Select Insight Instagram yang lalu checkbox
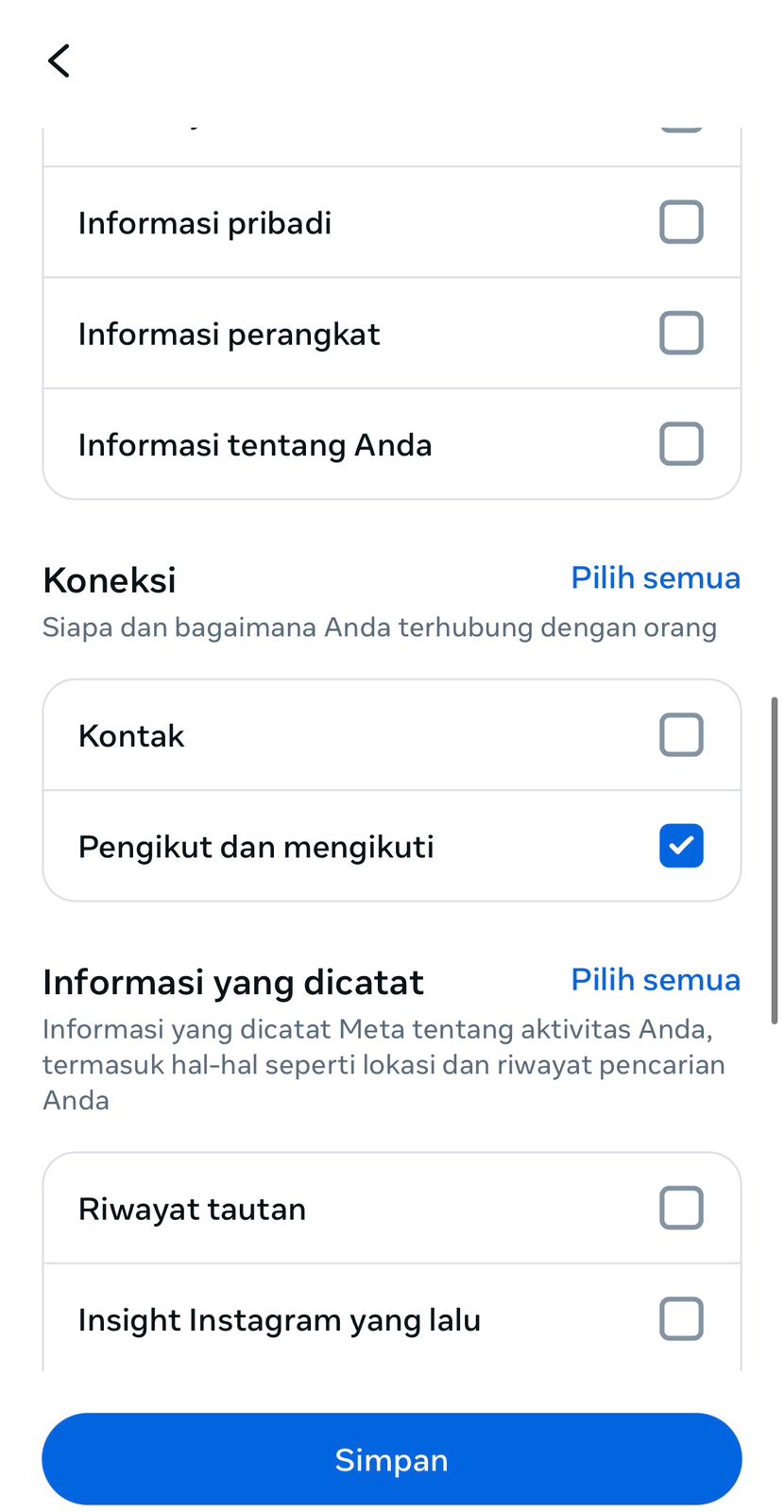Image resolution: width=784 pixels, height=1512 pixels. pos(681,1318)
